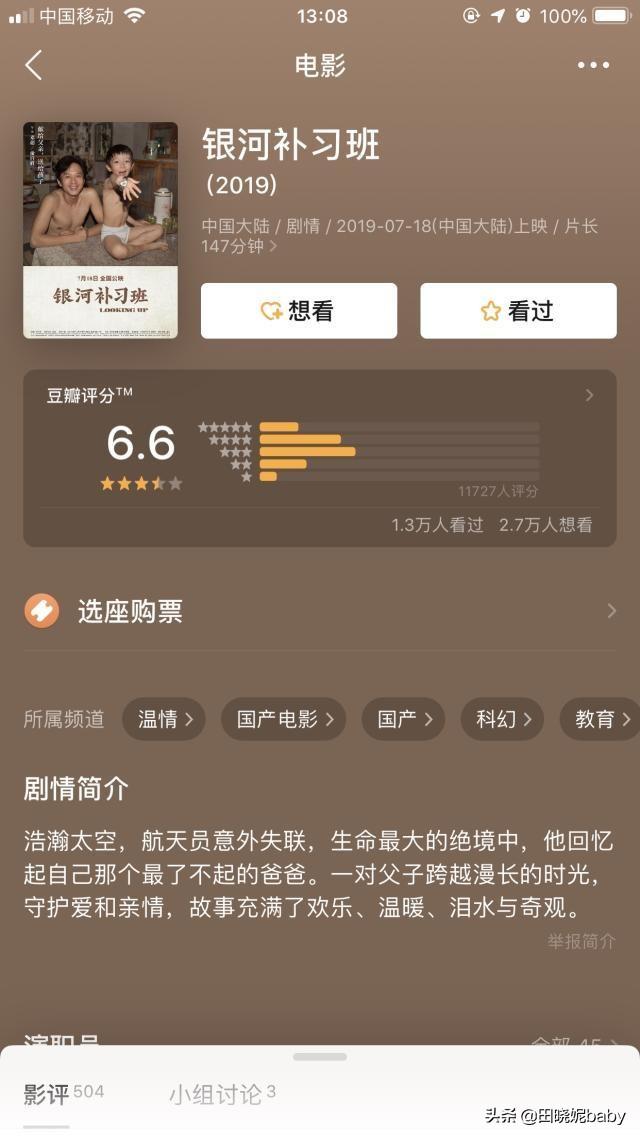Tap the 想看 want-to-watch button
This screenshot has width=640, height=1138.
pos(299,311)
